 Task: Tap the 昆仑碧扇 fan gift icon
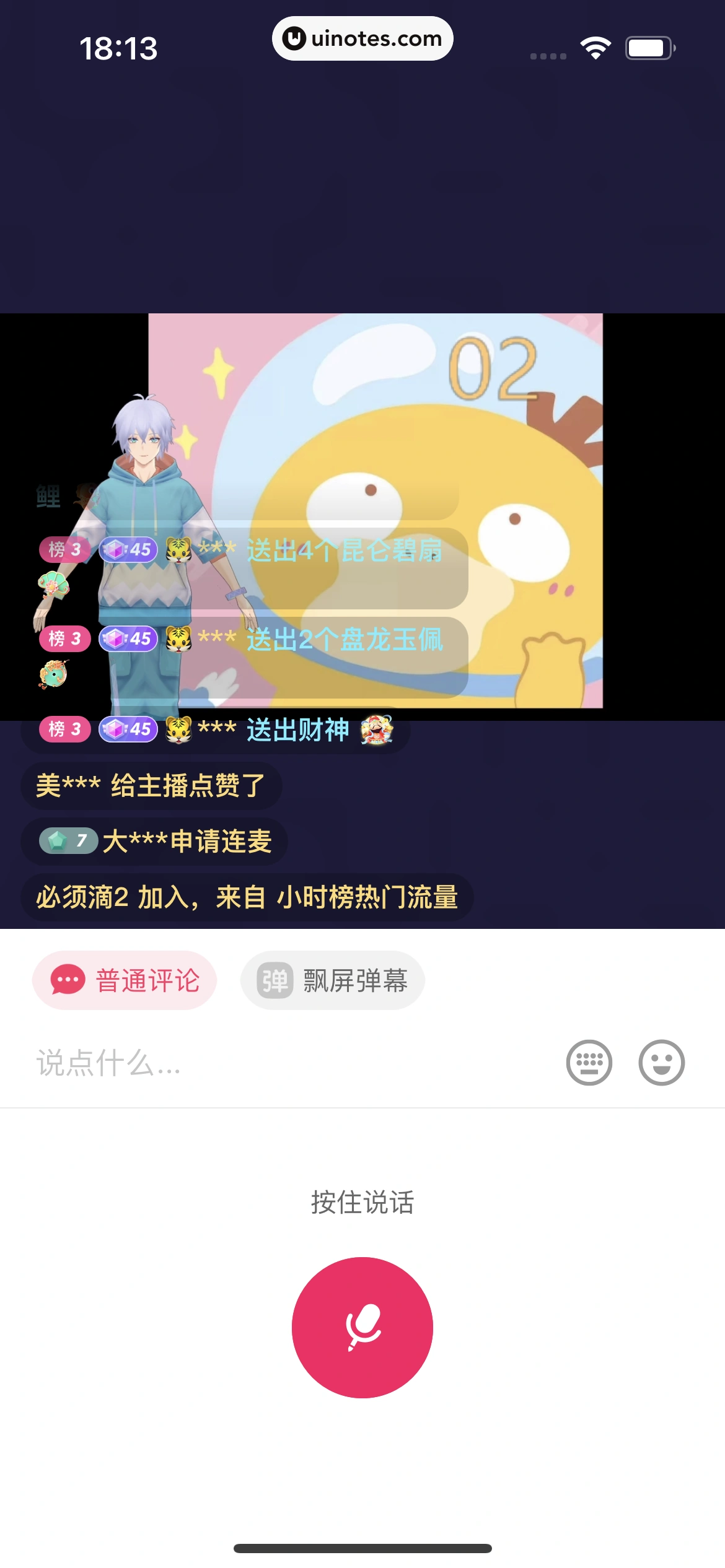pos(52,585)
